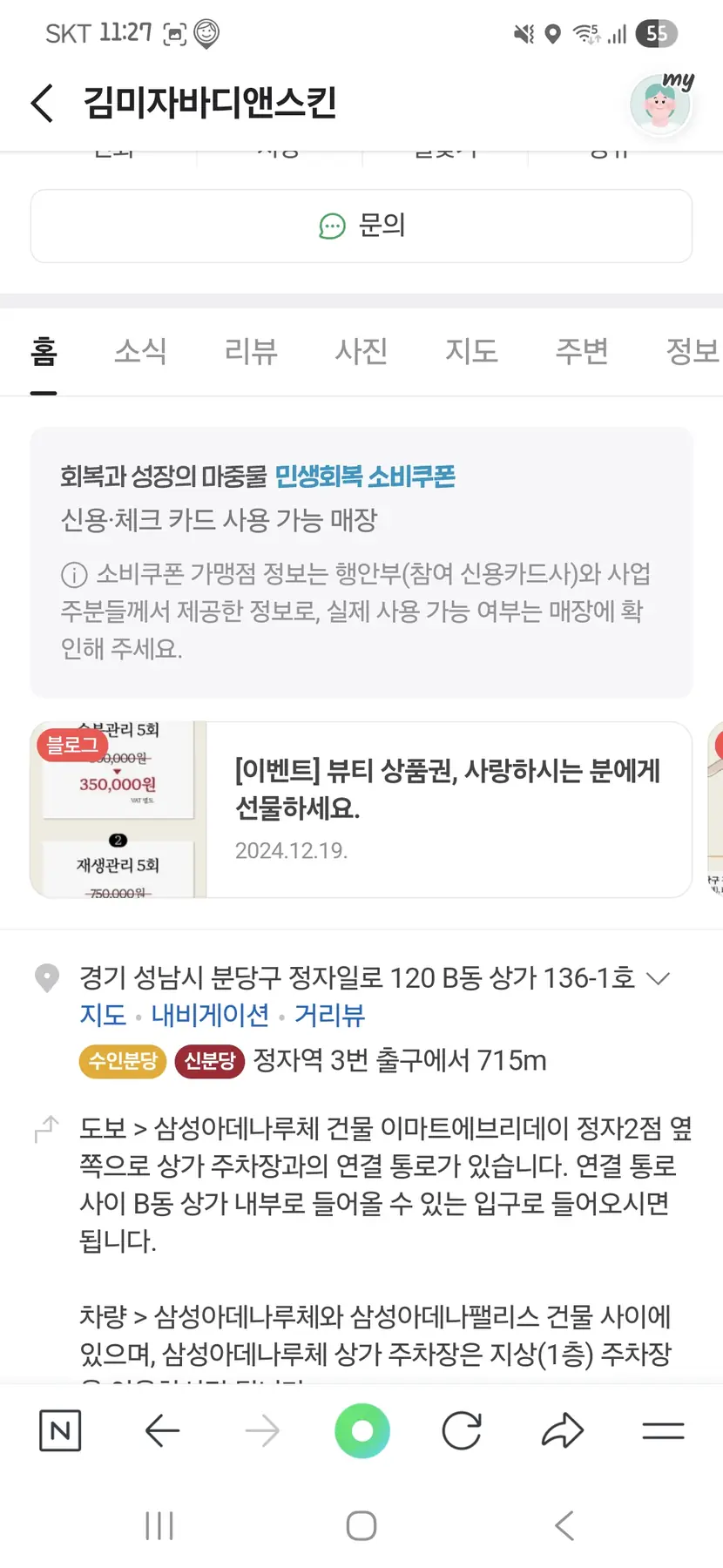Viewport: 723px width, 1568px height.
Task: Open the 민생회복 소비쿠폰 link
Action: [365, 476]
